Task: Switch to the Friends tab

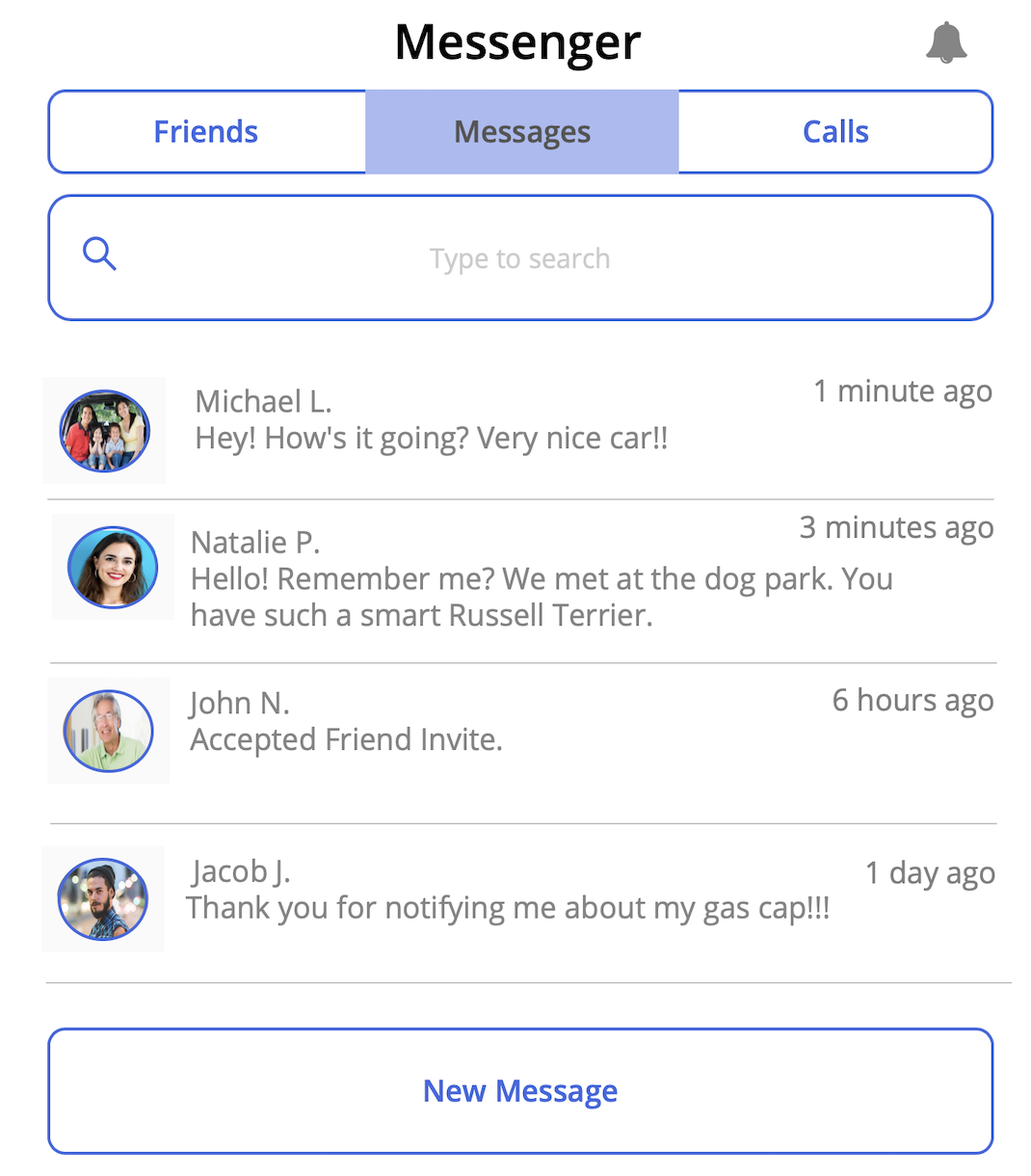Action: [206, 132]
